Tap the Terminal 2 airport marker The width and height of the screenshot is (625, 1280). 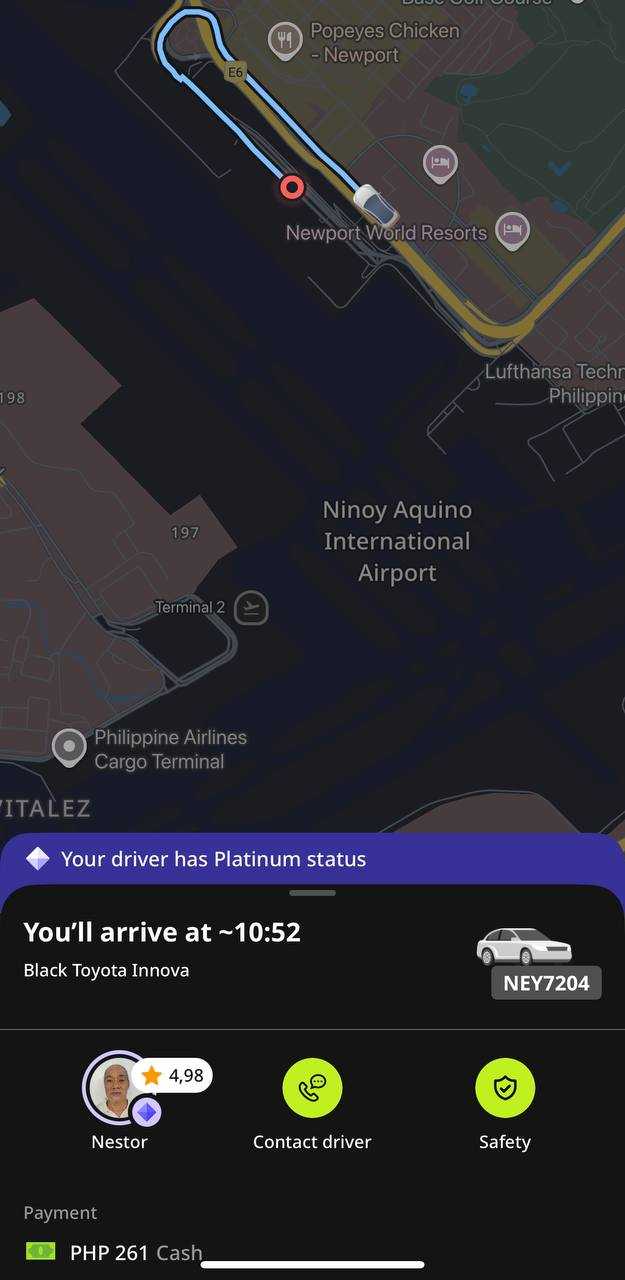pos(251,607)
